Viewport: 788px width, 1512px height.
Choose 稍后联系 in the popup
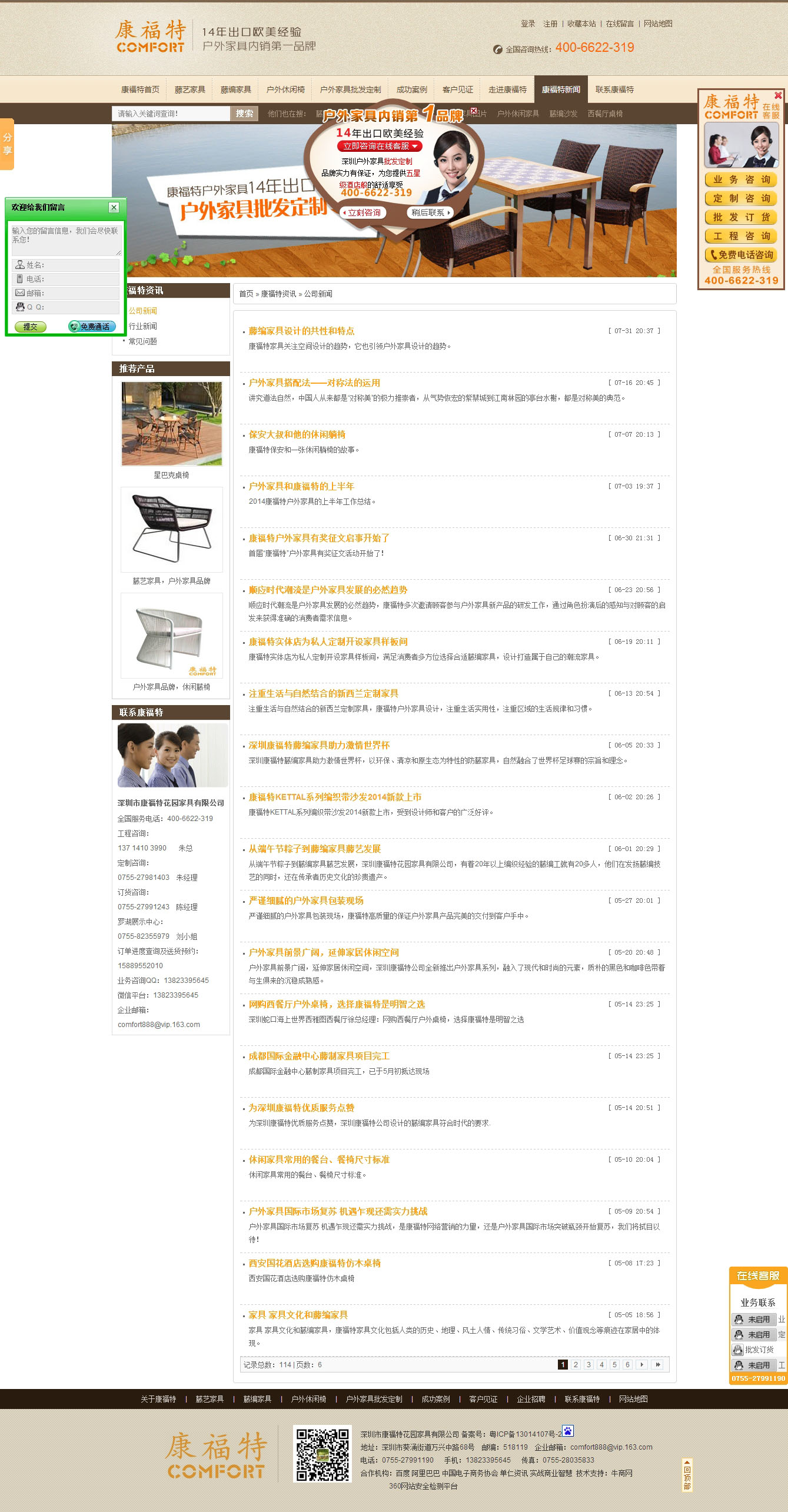click(430, 212)
